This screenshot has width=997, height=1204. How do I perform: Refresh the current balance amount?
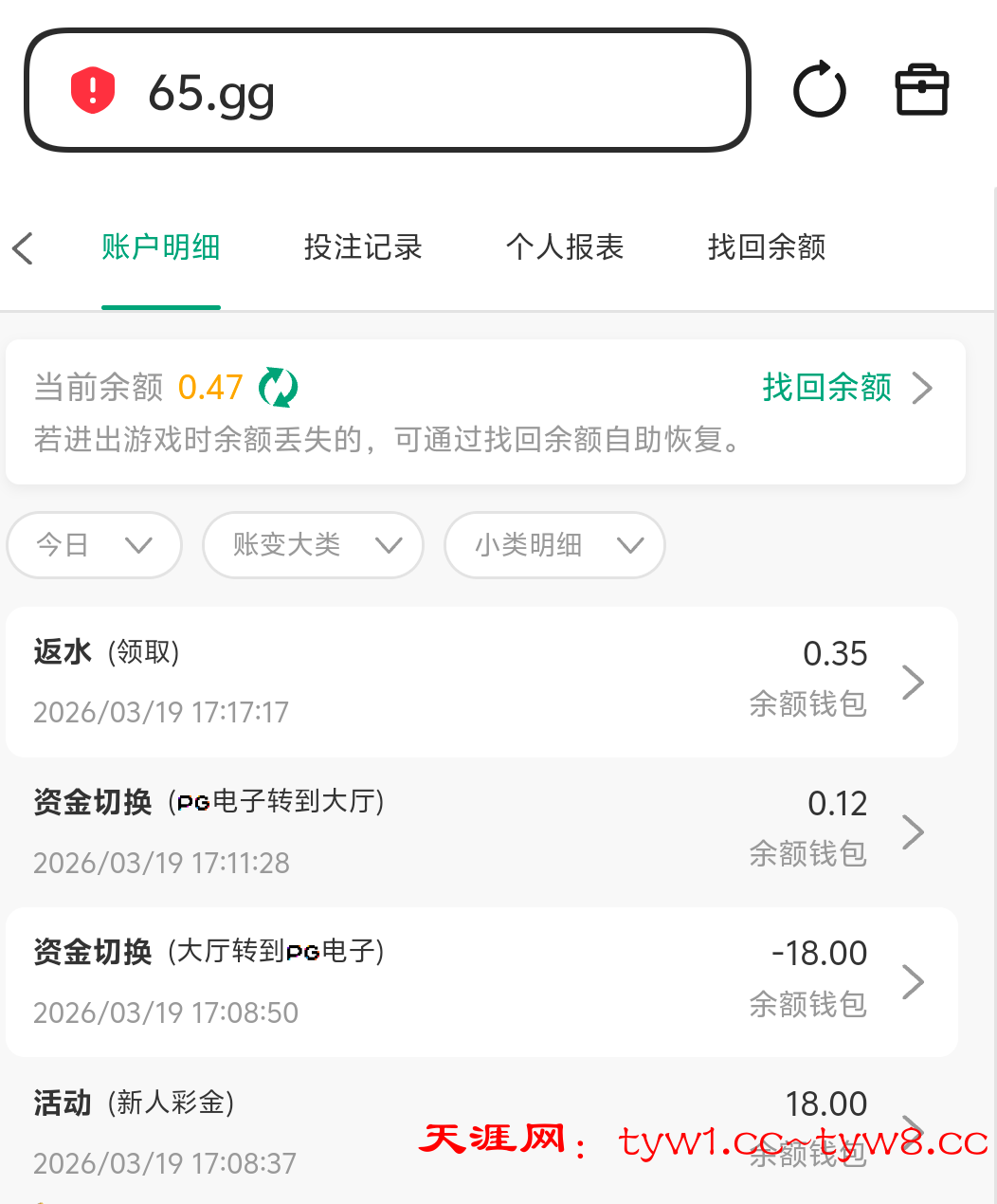[279, 387]
